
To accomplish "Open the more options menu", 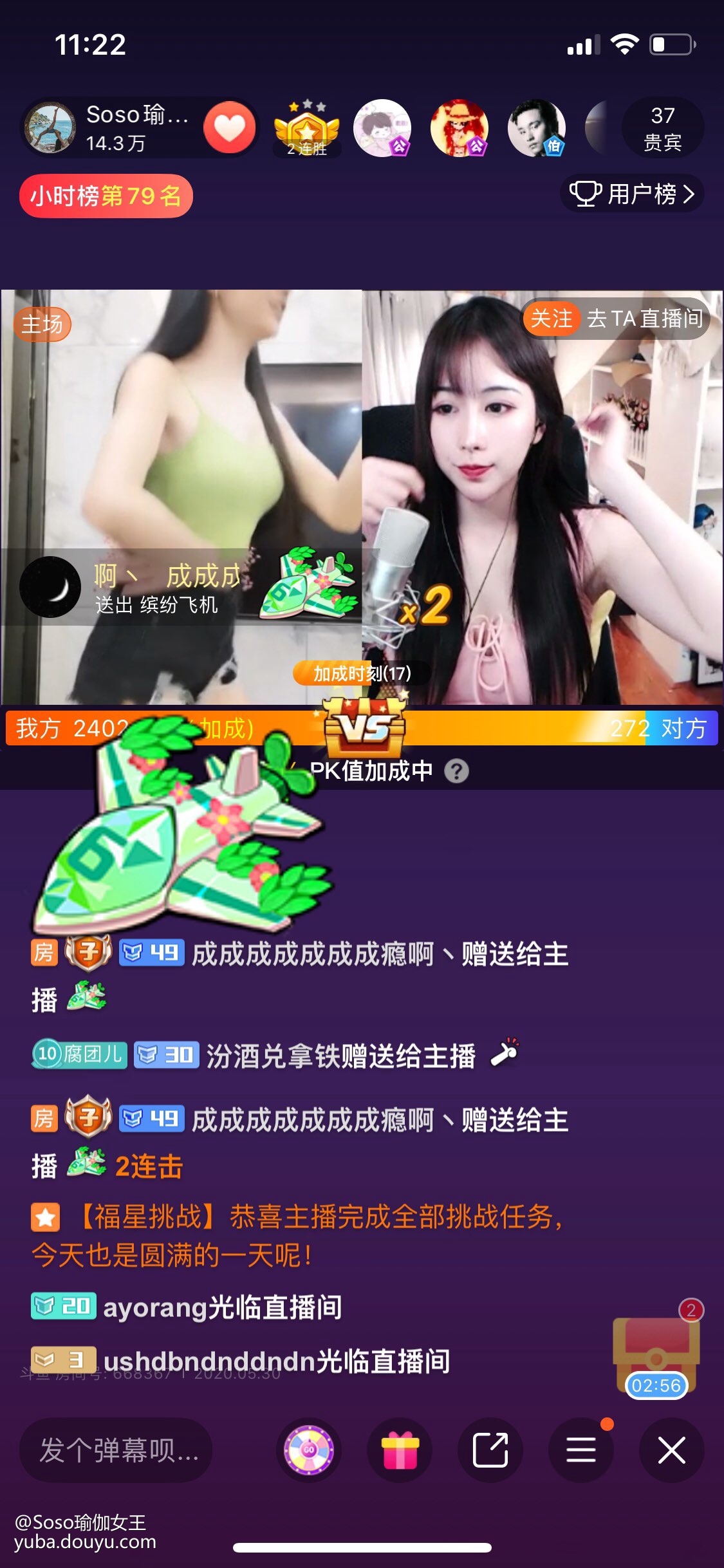I will 580,1450.
